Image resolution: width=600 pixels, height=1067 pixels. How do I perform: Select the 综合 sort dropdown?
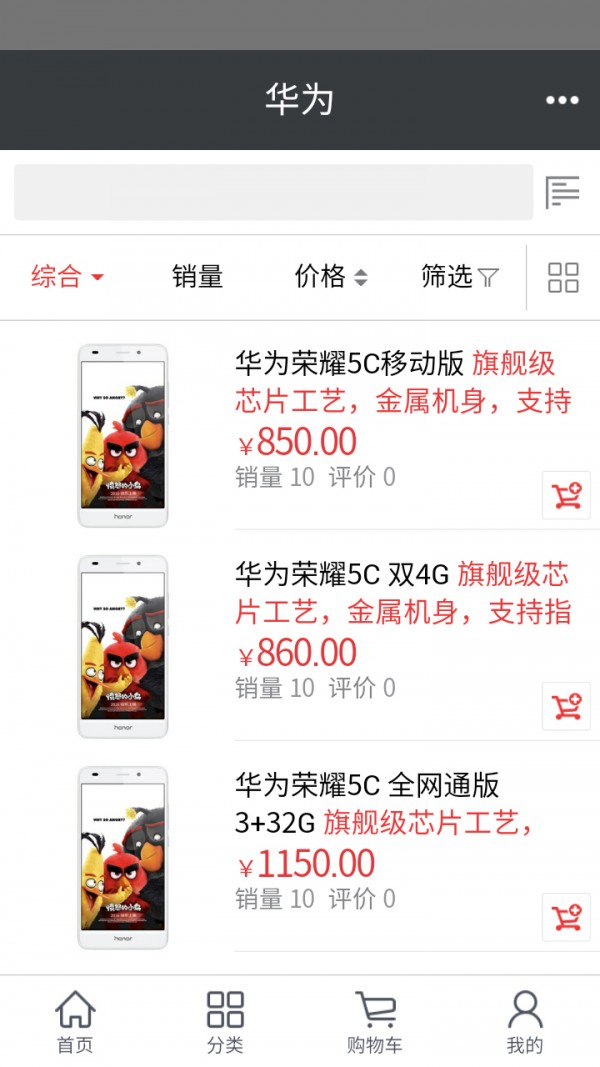(67, 277)
